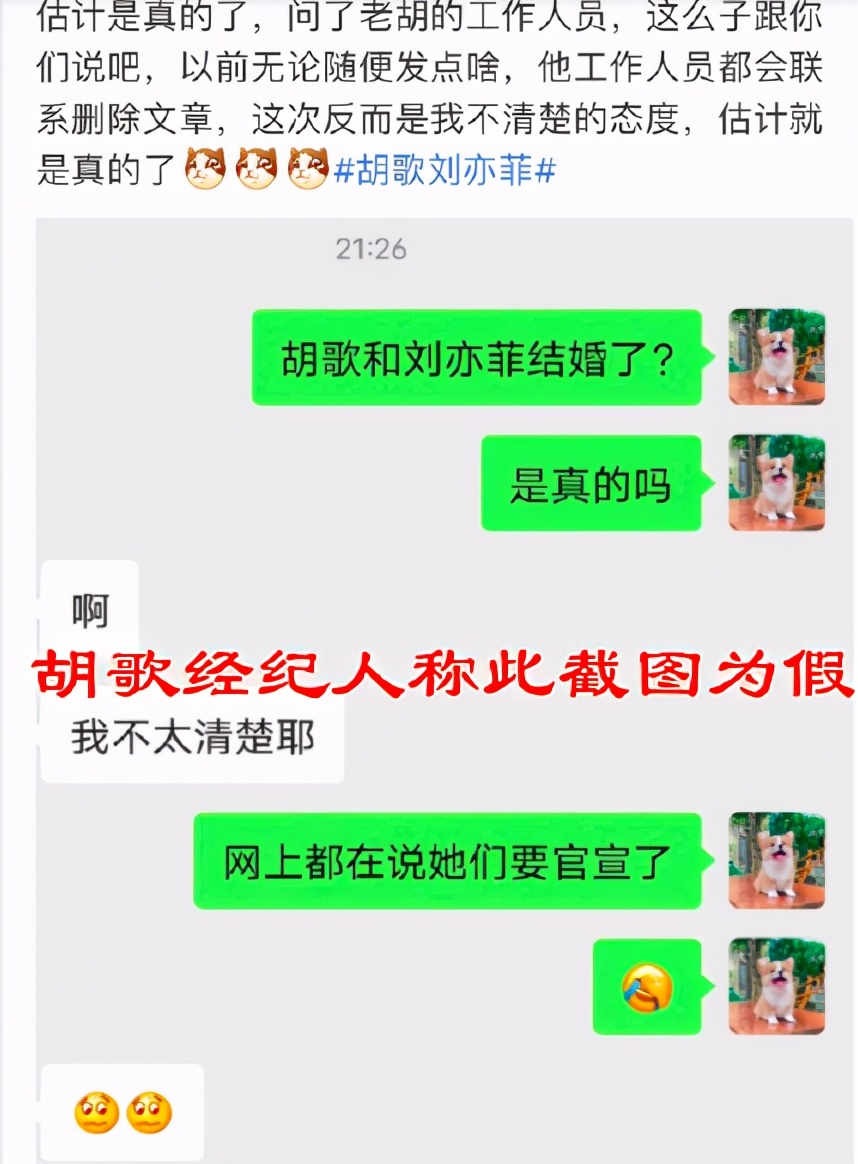The height and width of the screenshot is (1164, 858).
Task: Open the #胡歌刘亦菲# hashtag link
Action: [447, 172]
